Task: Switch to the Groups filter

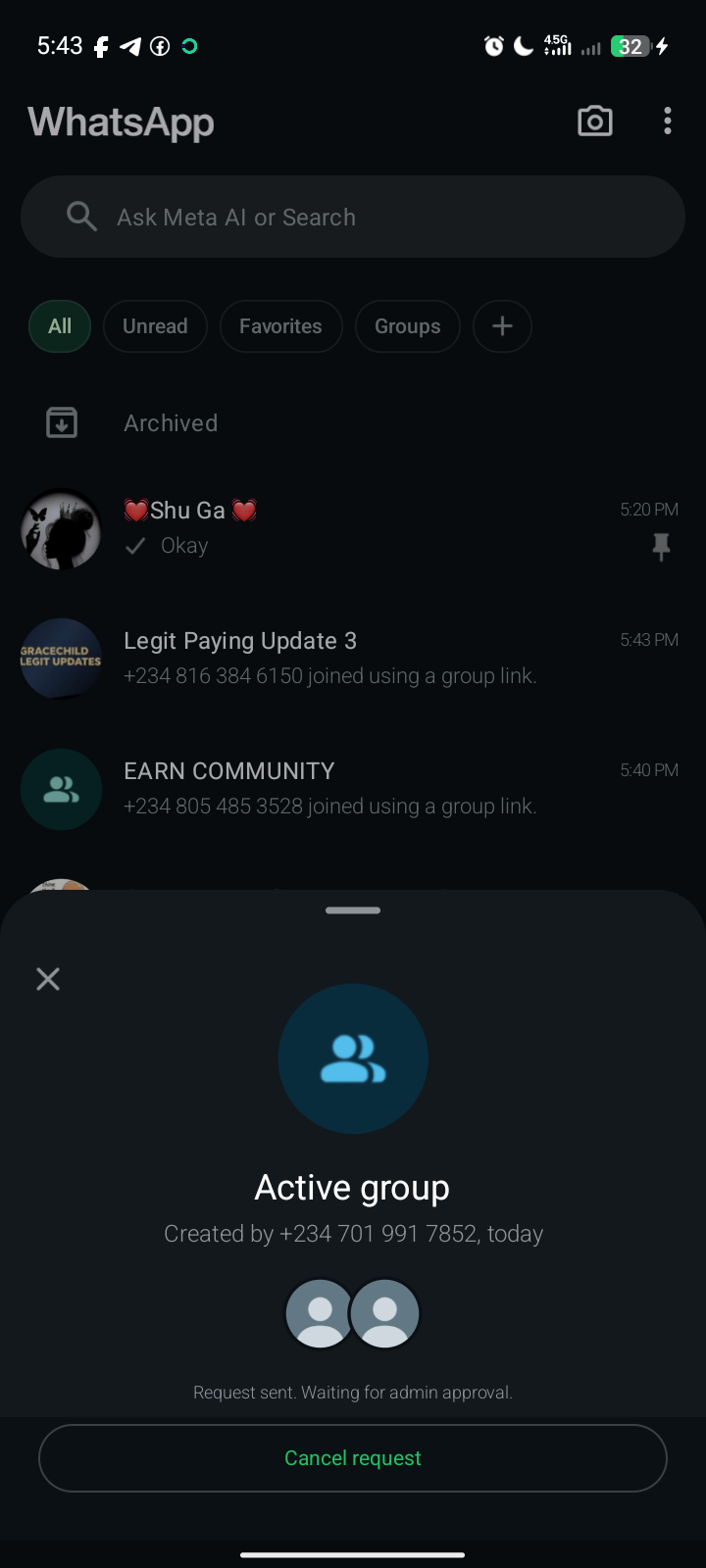Action: (407, 326)
